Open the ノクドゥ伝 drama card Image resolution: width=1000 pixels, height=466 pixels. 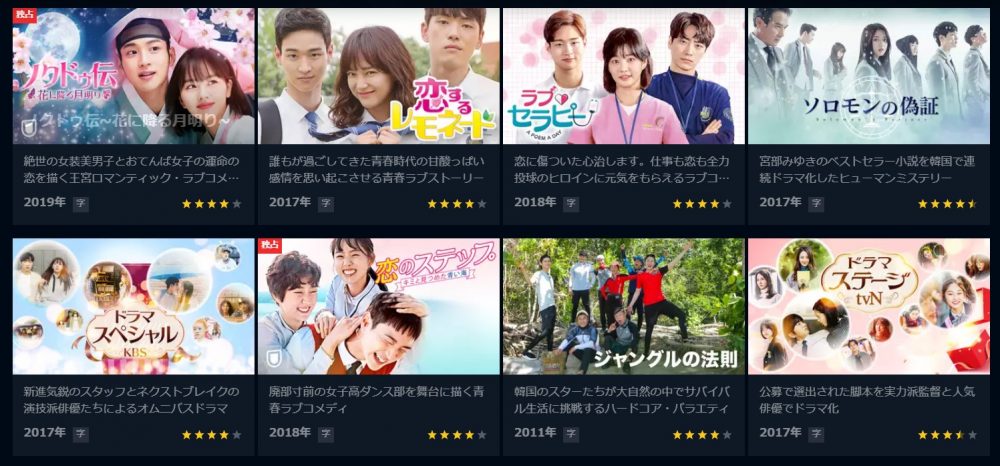(133, 77)
